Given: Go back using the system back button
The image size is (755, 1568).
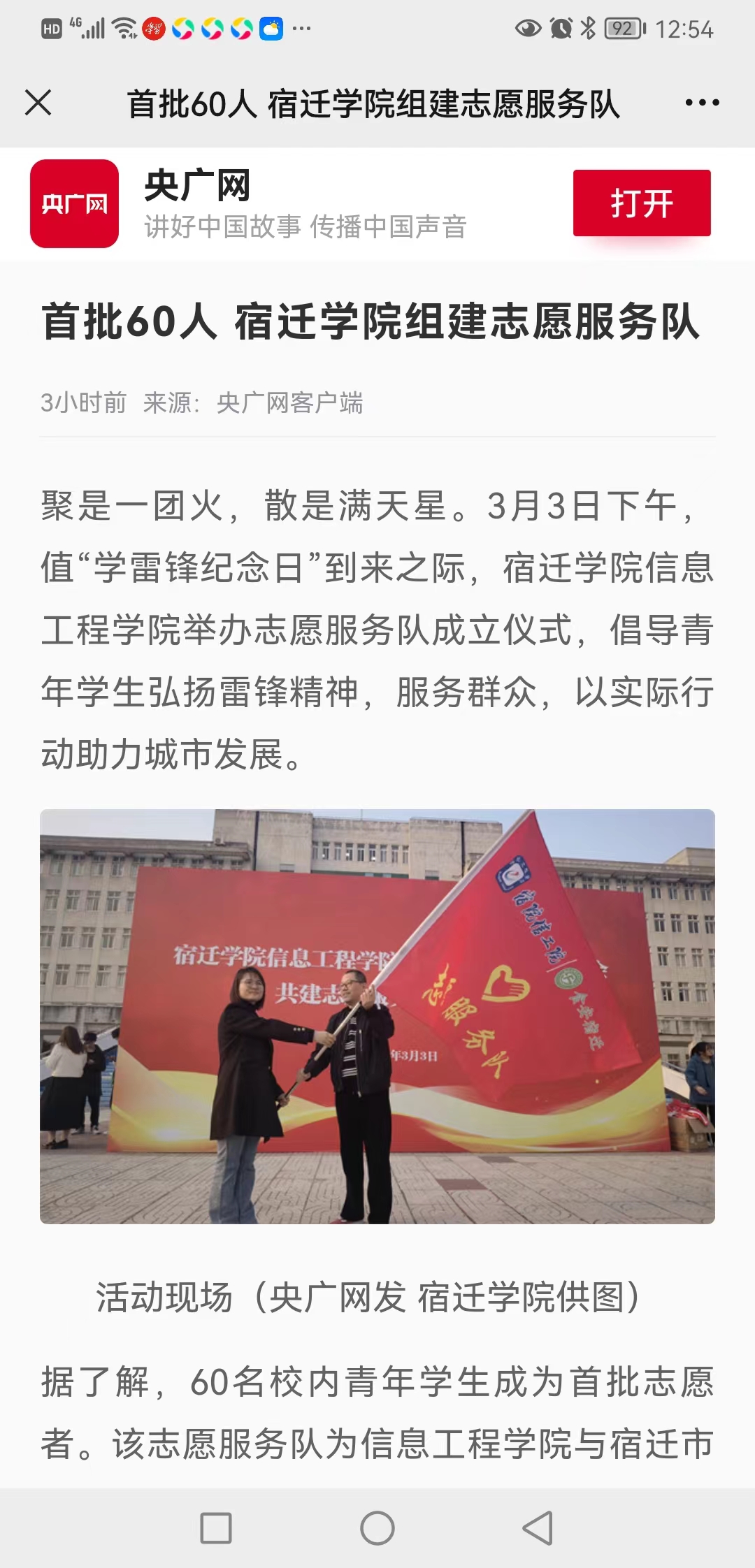Looking at the screenshot, I should [538, 1528].
